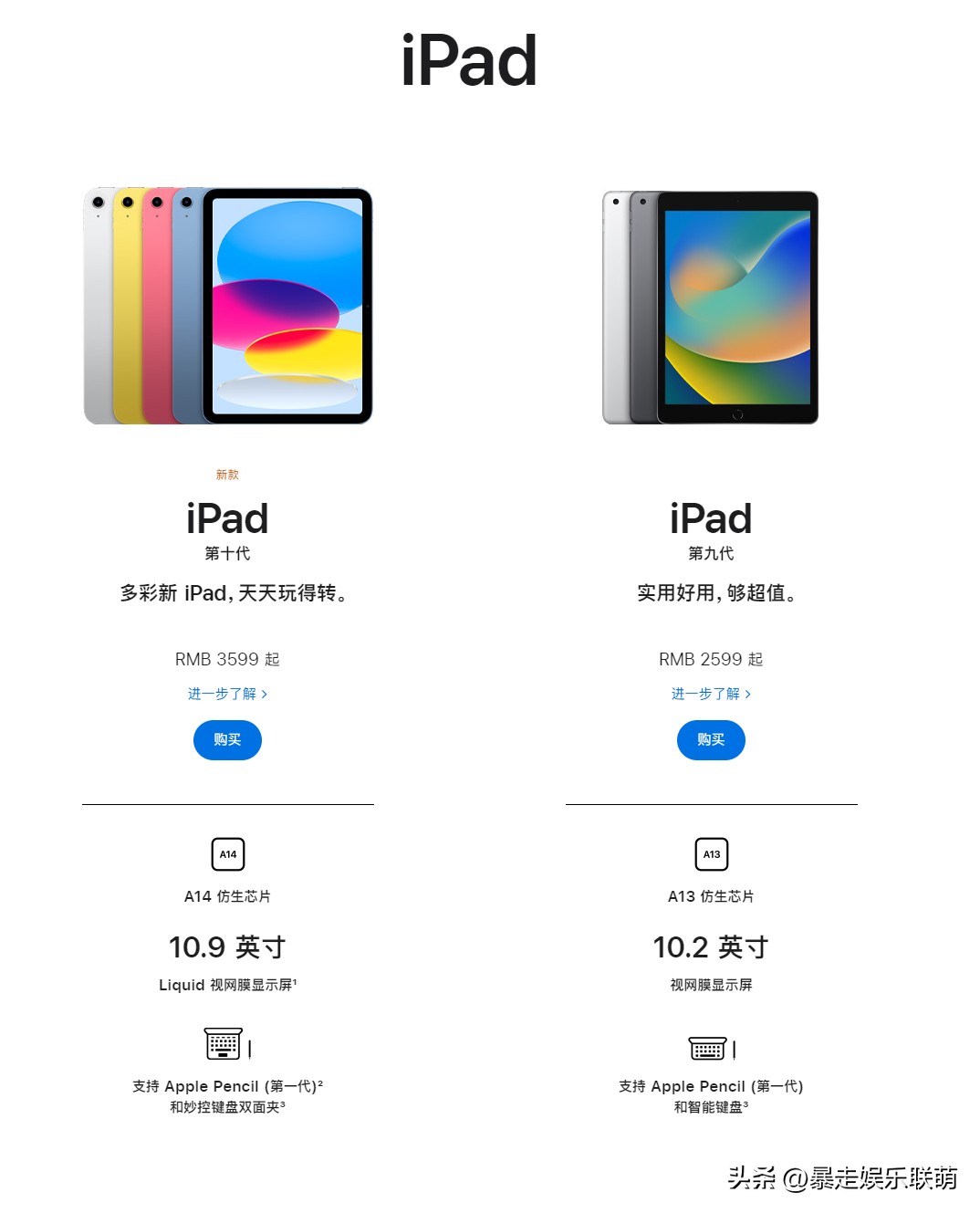
Task: Select the 第九代 subtitle text
Action: pyautogui.click(x=711, y=553)
